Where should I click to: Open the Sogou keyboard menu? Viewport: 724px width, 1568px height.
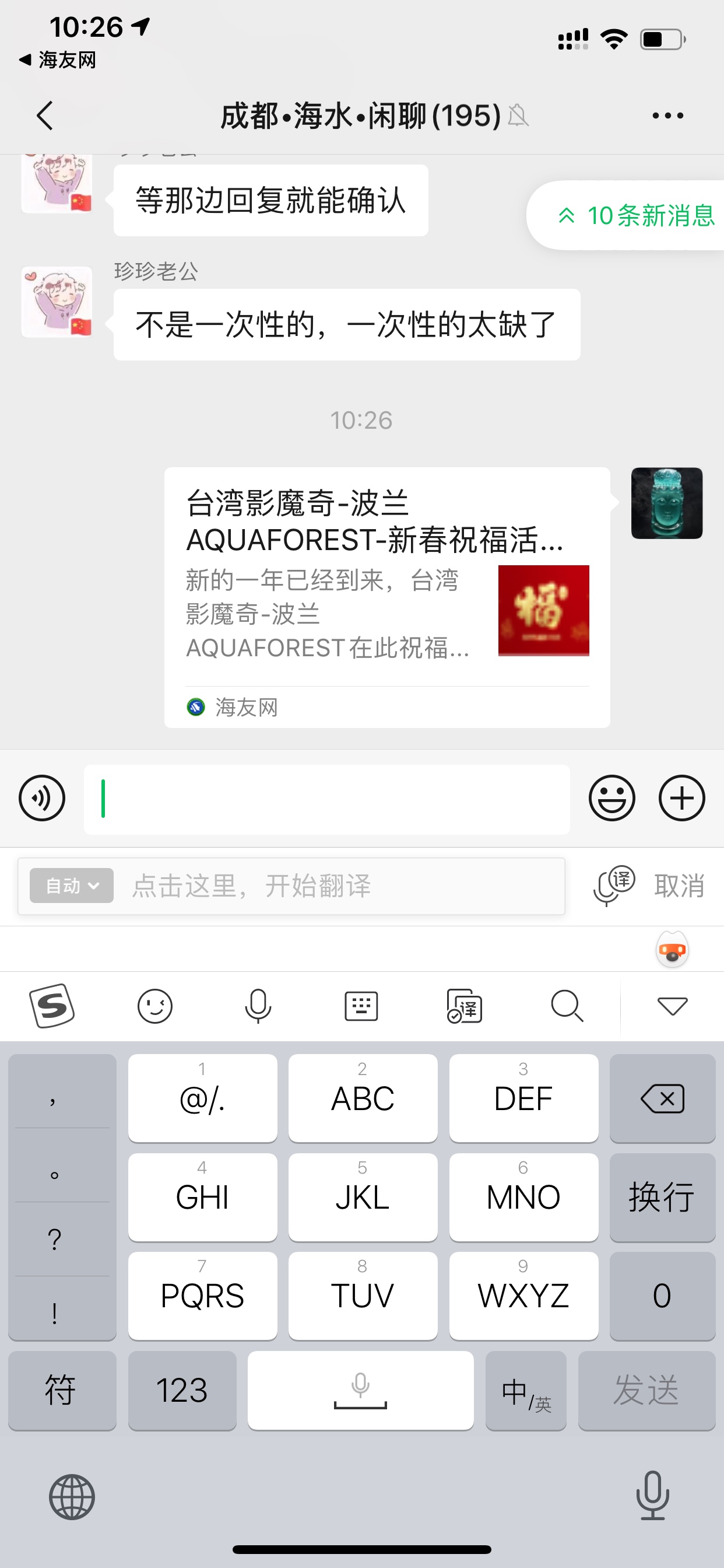[52, 1006]
